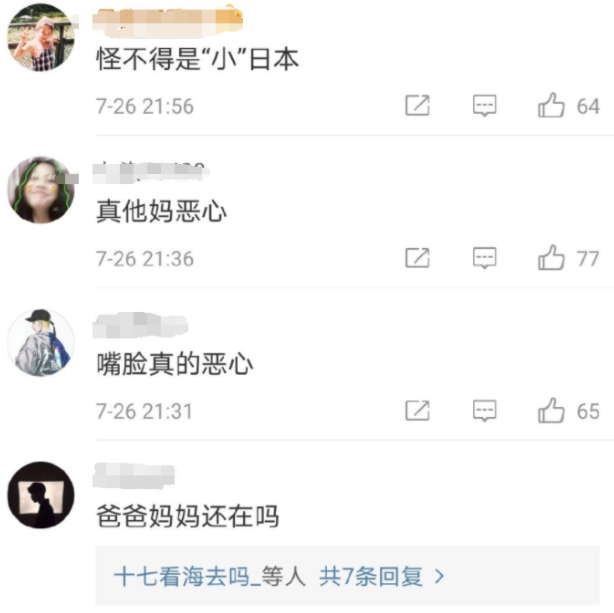Open avatar of the 7-26 21:56 commenter

coord(41,38)
